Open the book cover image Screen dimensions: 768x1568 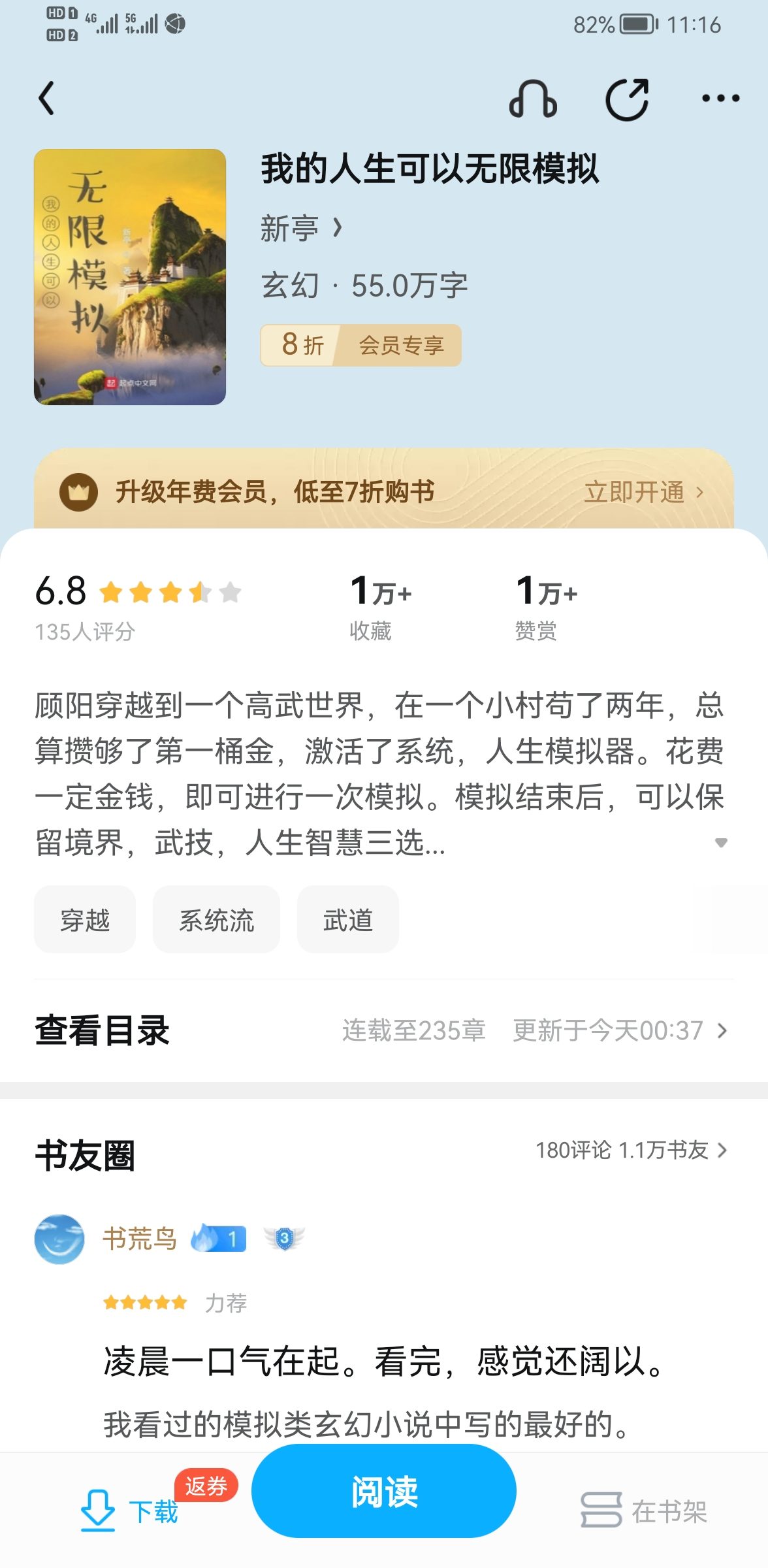(130, 277)
